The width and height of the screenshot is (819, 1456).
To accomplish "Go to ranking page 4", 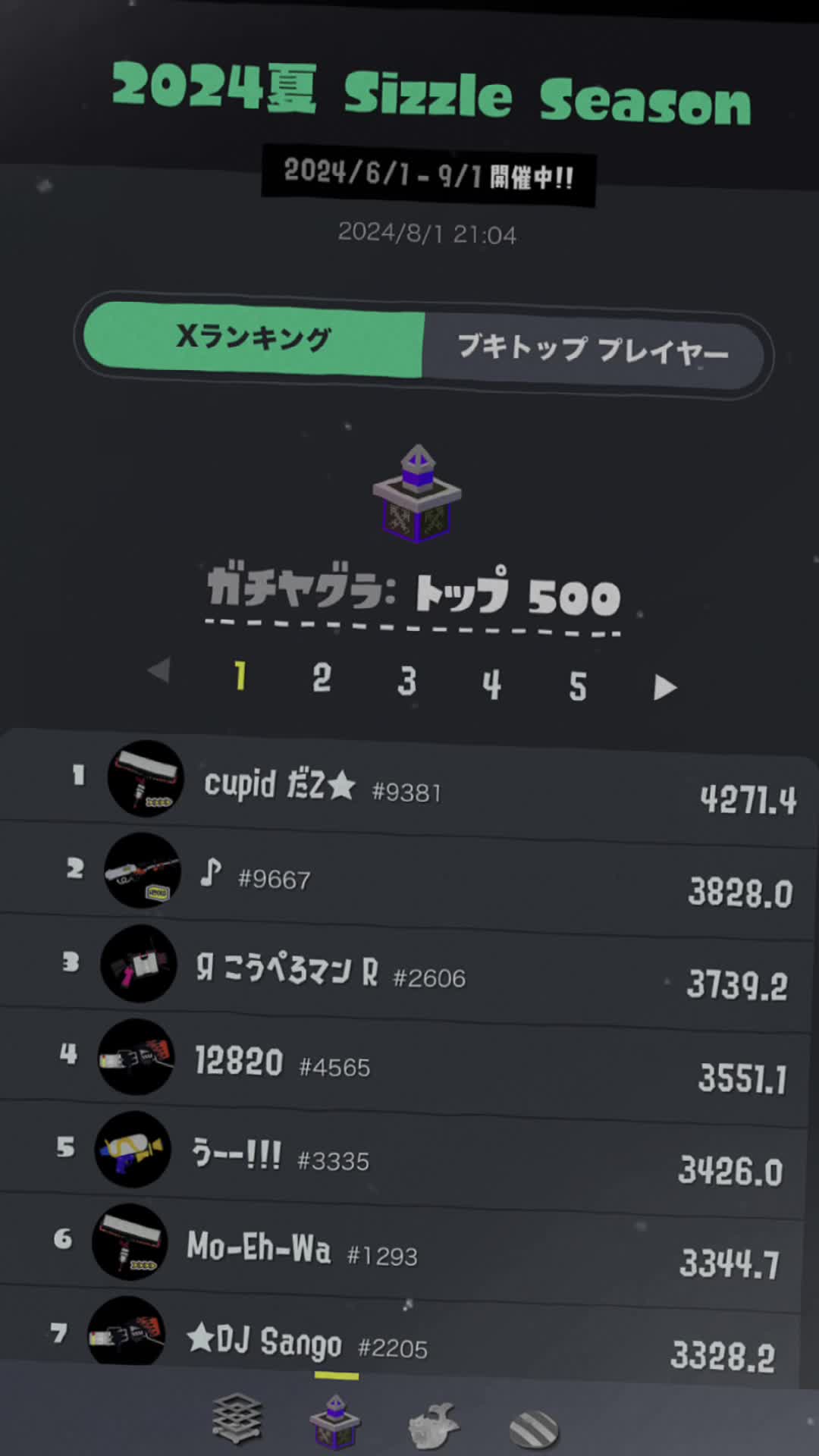I will (491, 685).
